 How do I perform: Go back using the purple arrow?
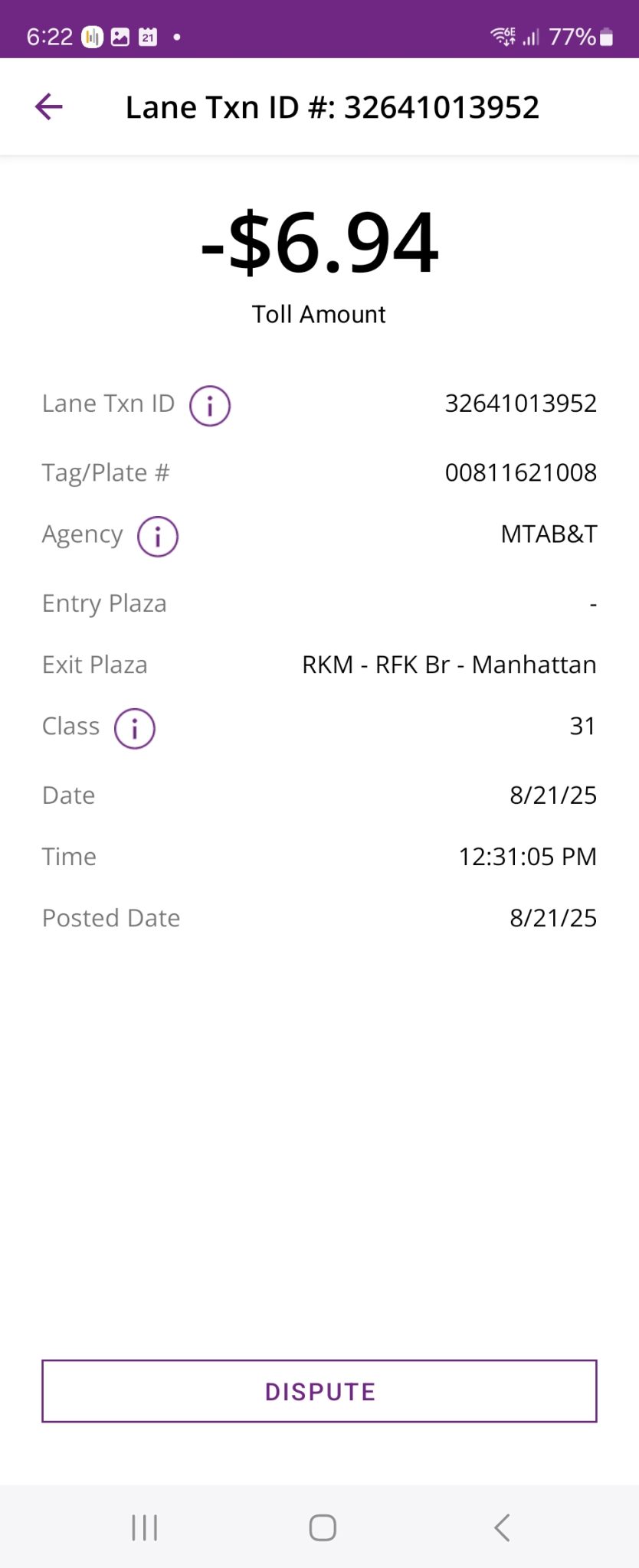point(48,106)
